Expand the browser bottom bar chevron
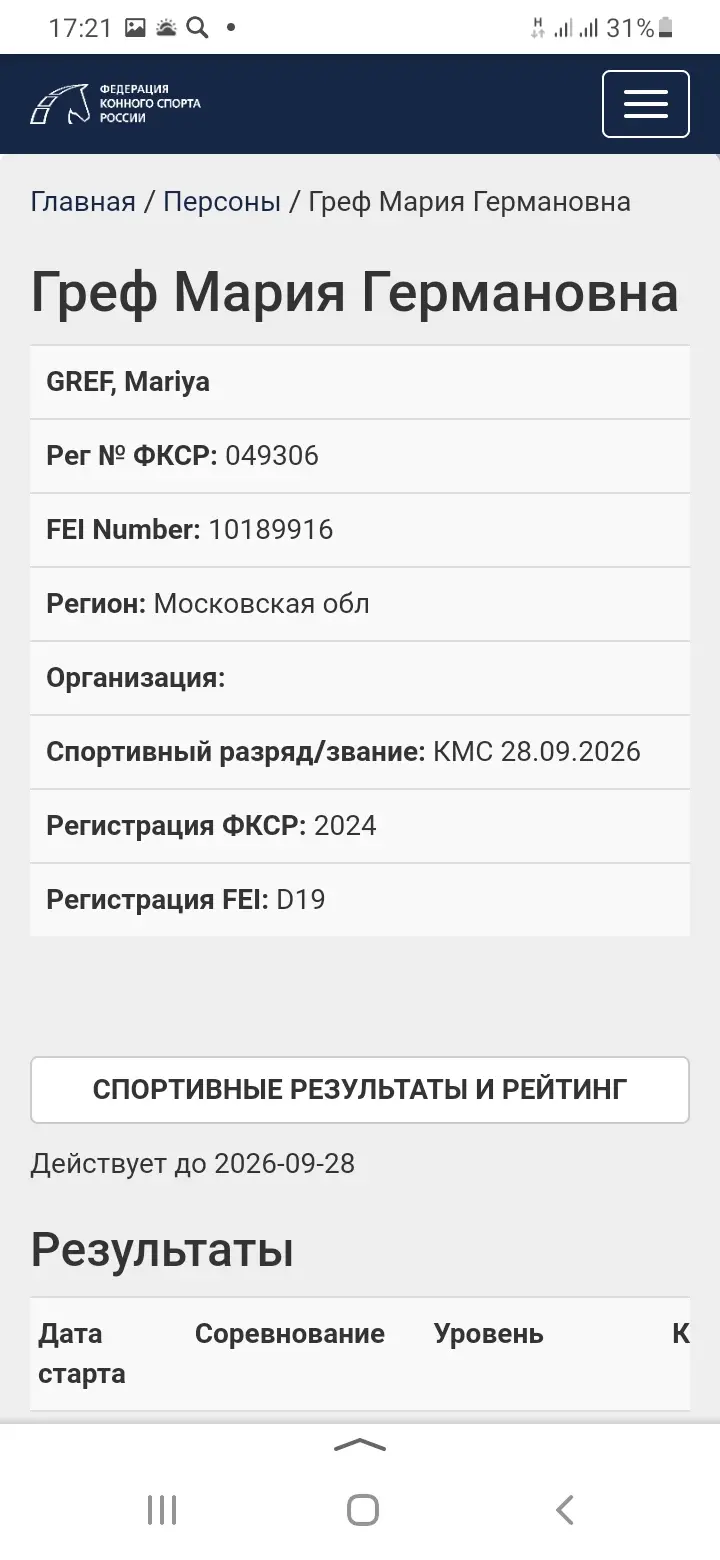Image resolution: width=720 pixels, height=1560 pixels. pos(360,1444)
